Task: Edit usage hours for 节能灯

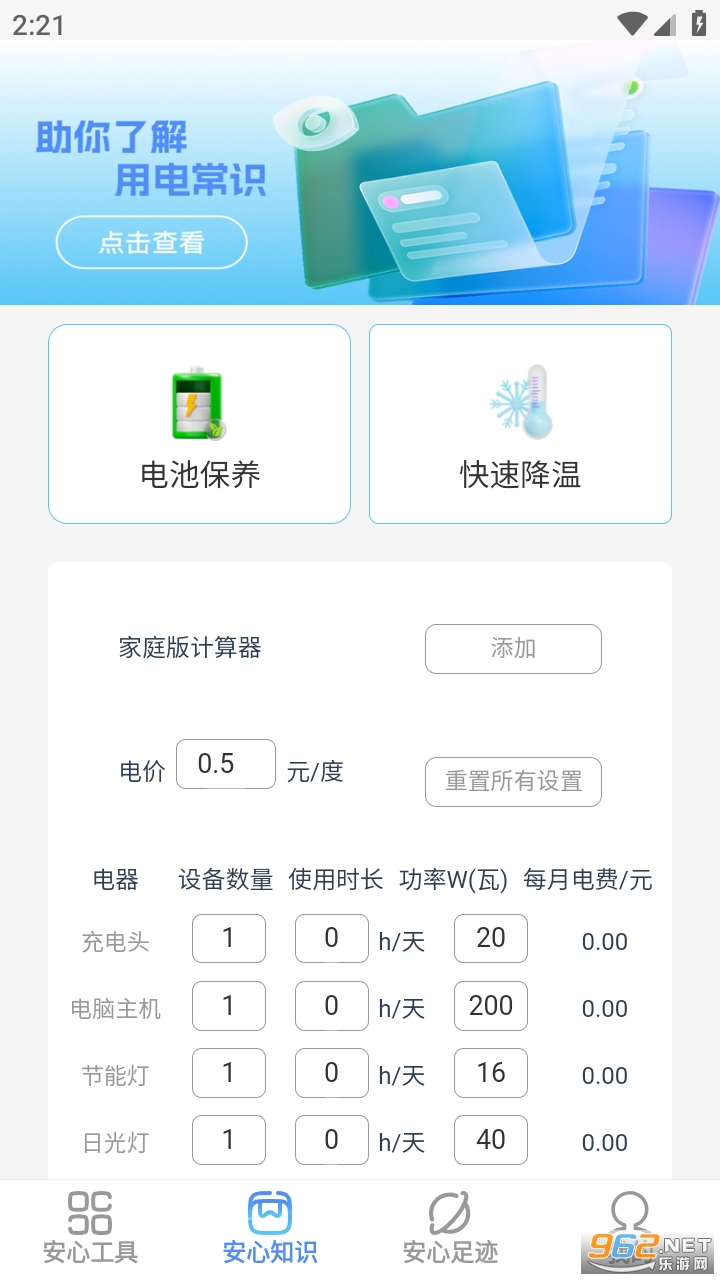Action: coord(331,1072)
